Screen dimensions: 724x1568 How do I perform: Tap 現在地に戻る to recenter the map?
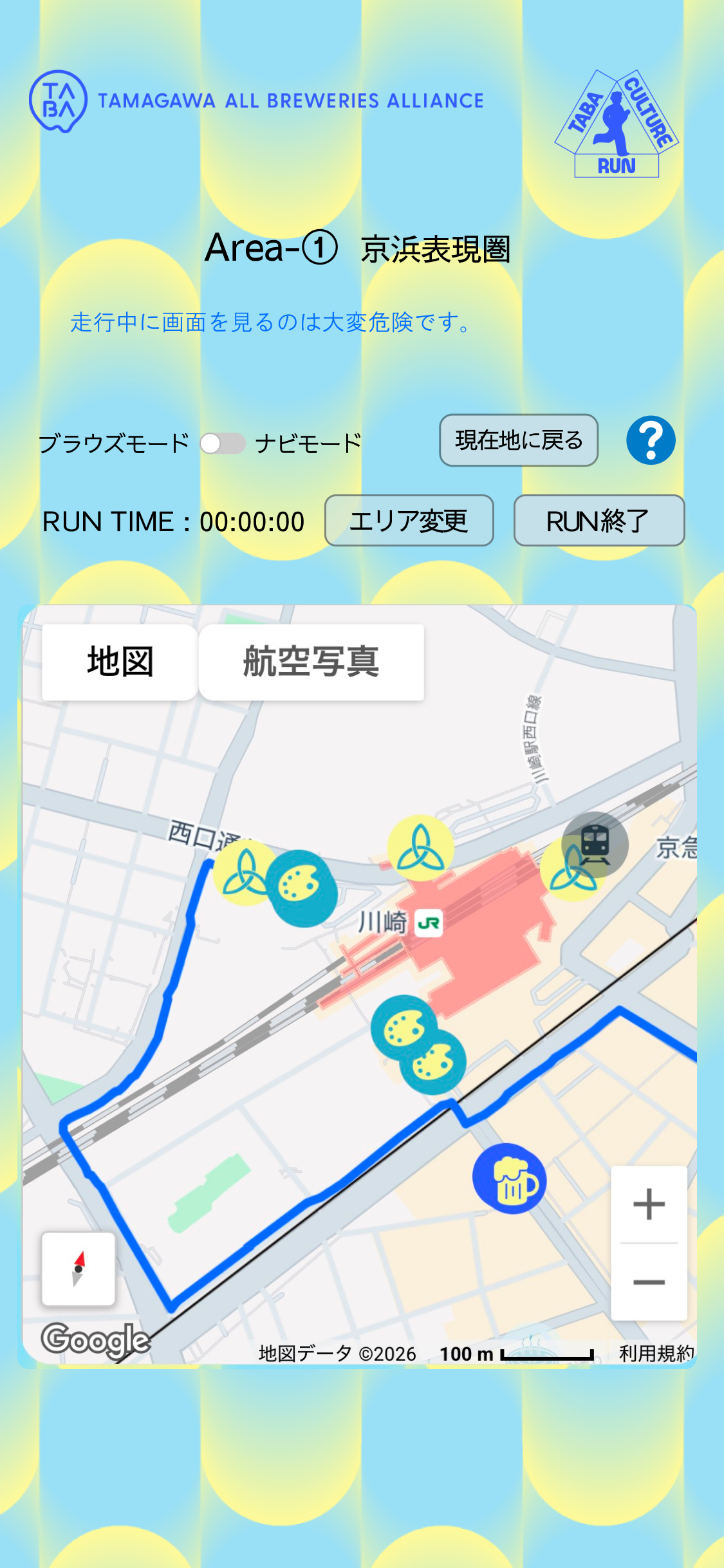519,440
